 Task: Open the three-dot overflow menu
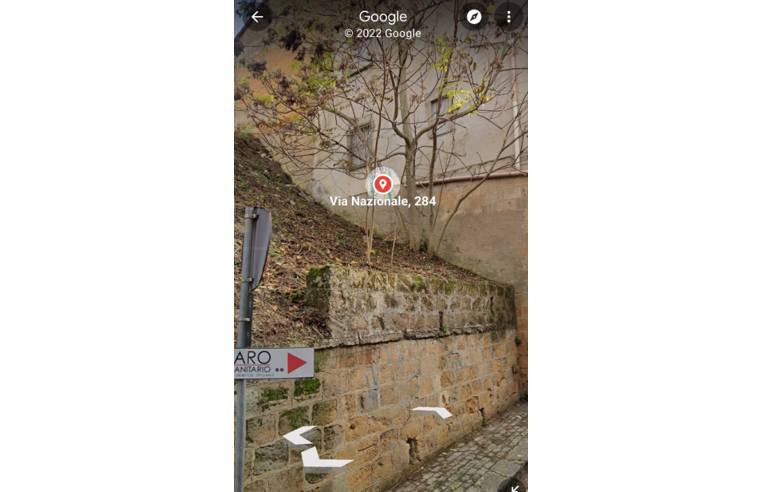click(508, 17)
